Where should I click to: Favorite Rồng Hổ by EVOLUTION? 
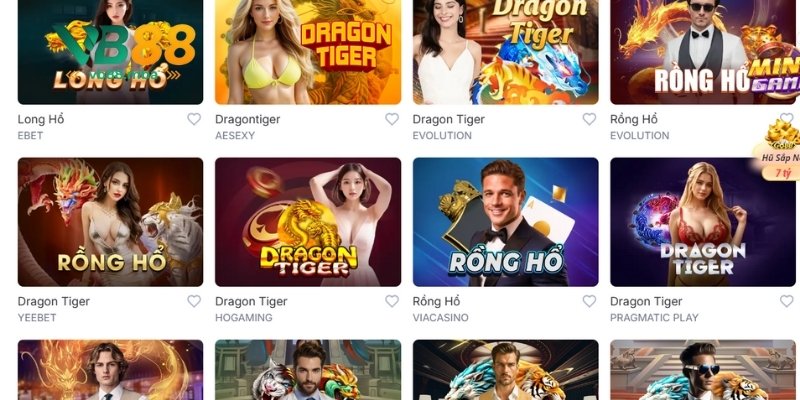coord(787,119)
